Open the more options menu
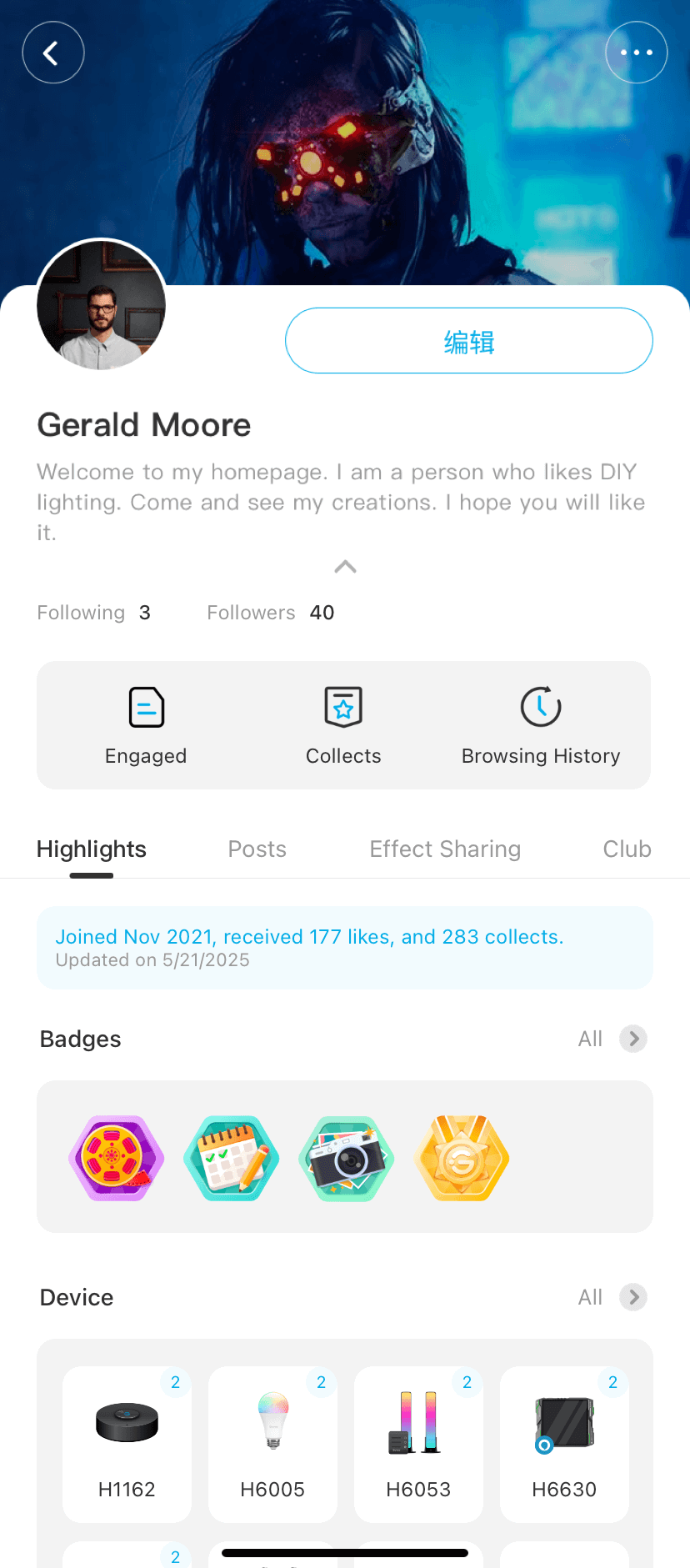Viewport: 690px width, 1568px height. (x=636, y=52)
